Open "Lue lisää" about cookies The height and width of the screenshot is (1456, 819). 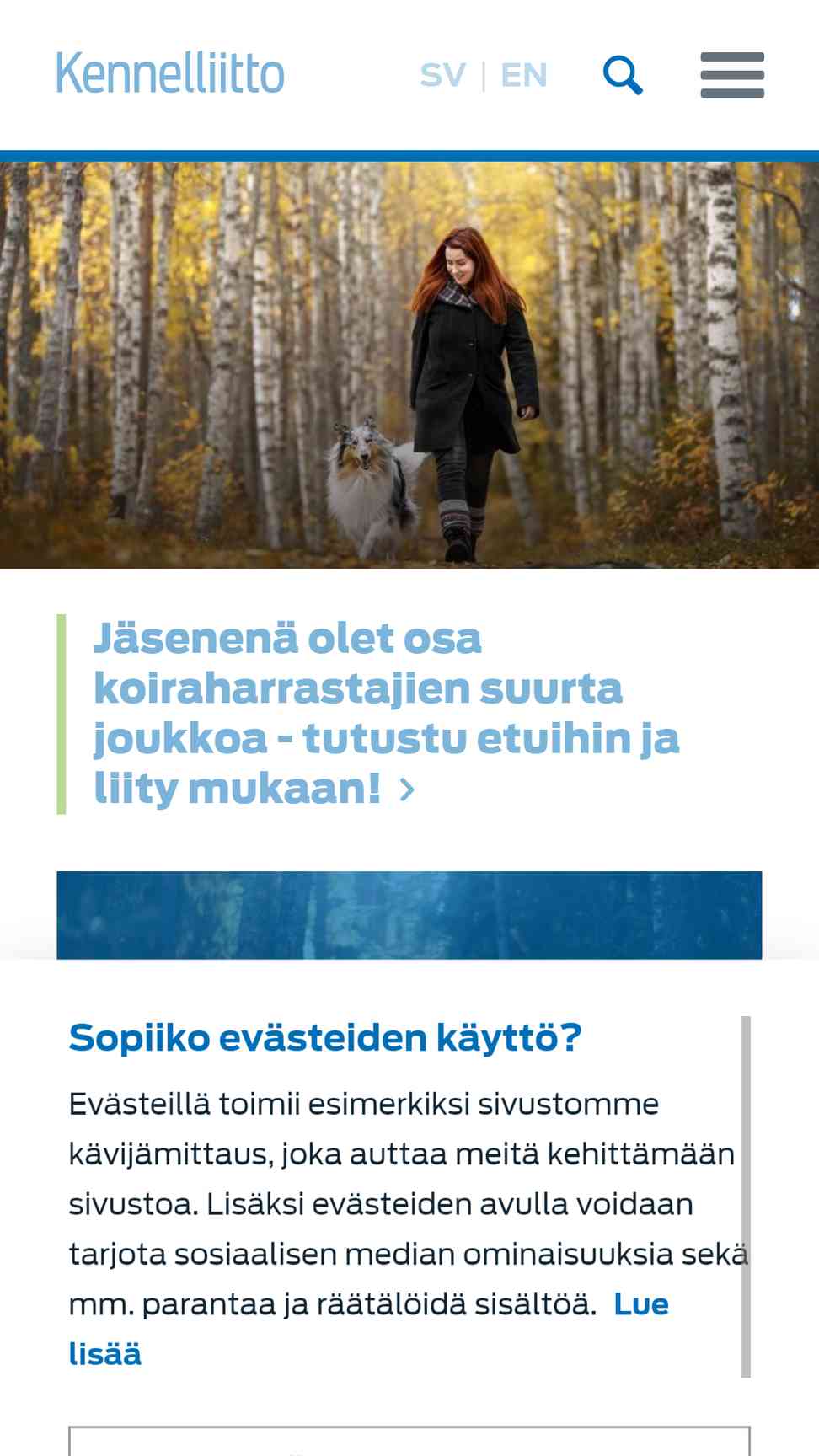tap(368, 1329)
